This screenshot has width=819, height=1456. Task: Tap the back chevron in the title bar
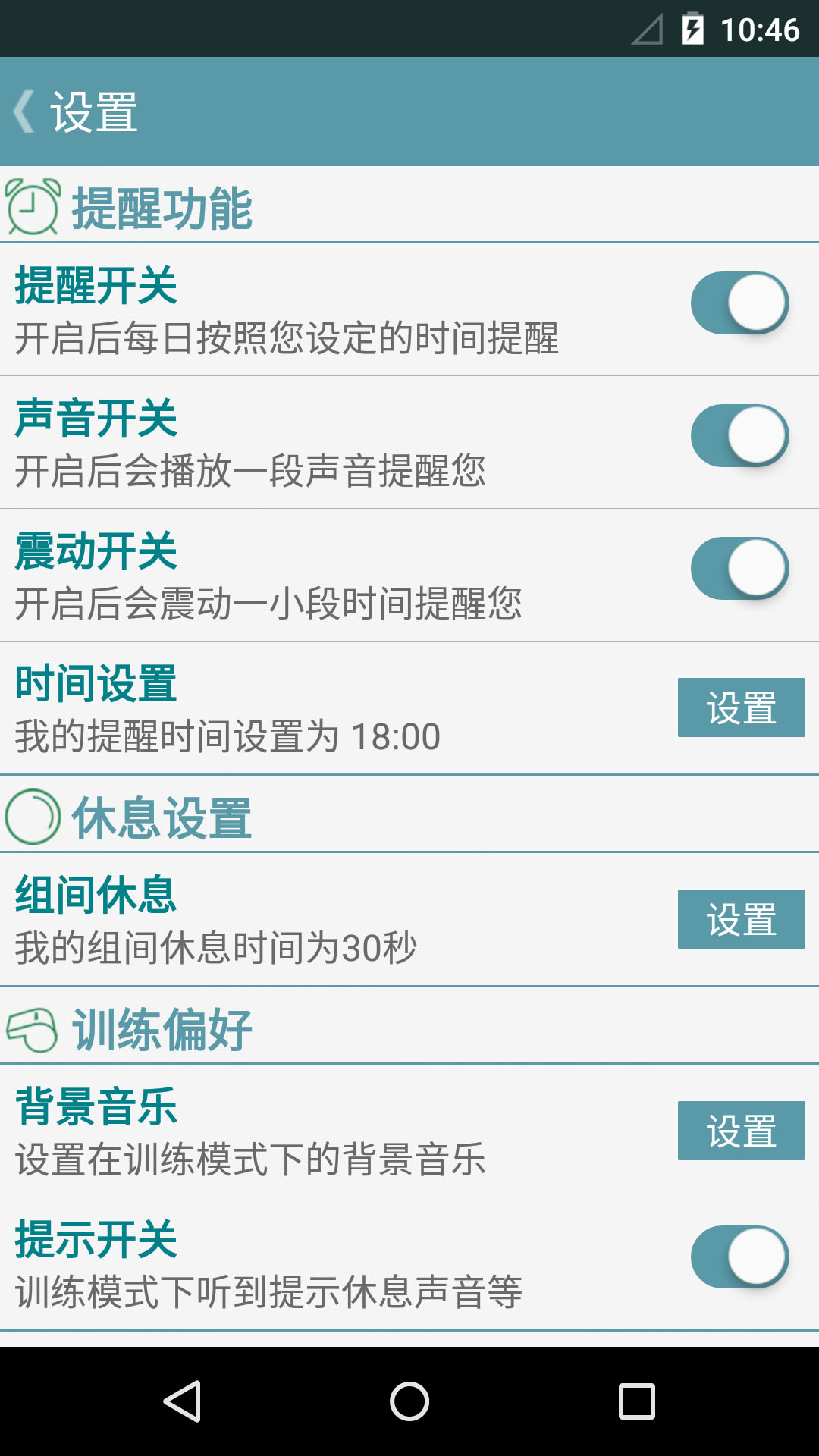(x=23, y=111)
